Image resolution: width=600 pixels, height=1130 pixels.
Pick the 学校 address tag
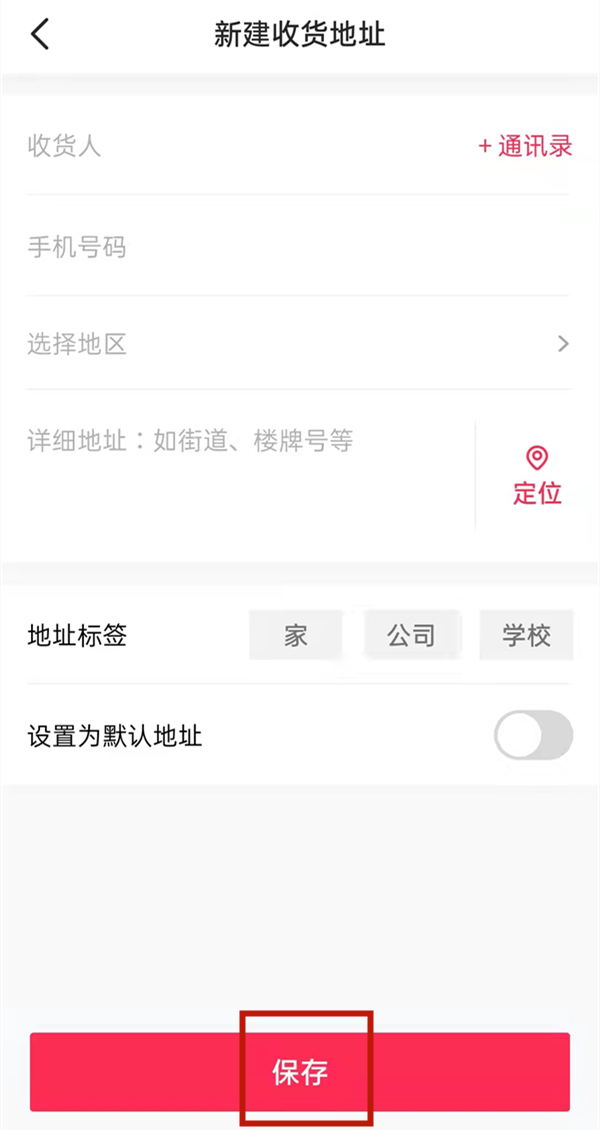526,636
